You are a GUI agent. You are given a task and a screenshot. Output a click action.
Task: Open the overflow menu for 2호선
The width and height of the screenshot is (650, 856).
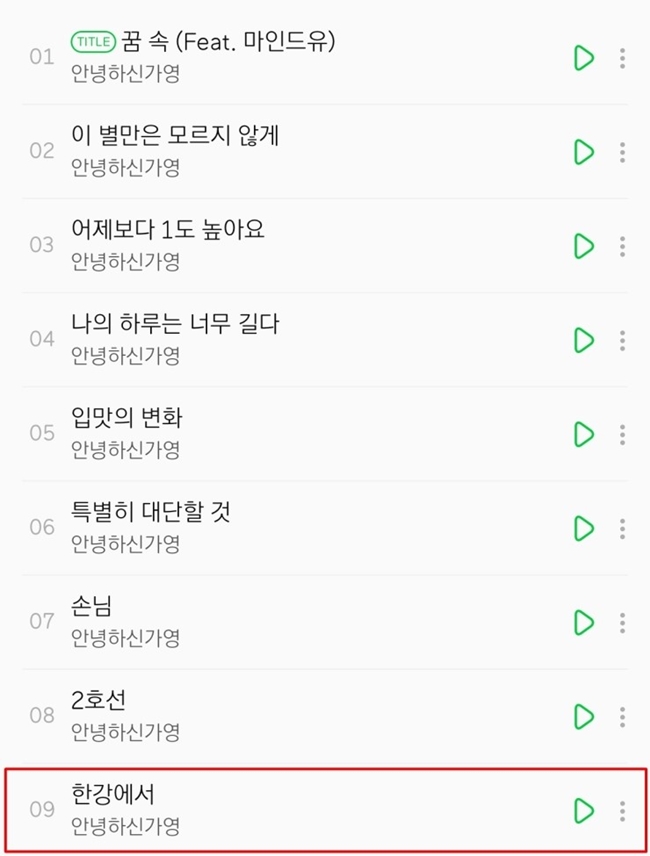(622, 716)
